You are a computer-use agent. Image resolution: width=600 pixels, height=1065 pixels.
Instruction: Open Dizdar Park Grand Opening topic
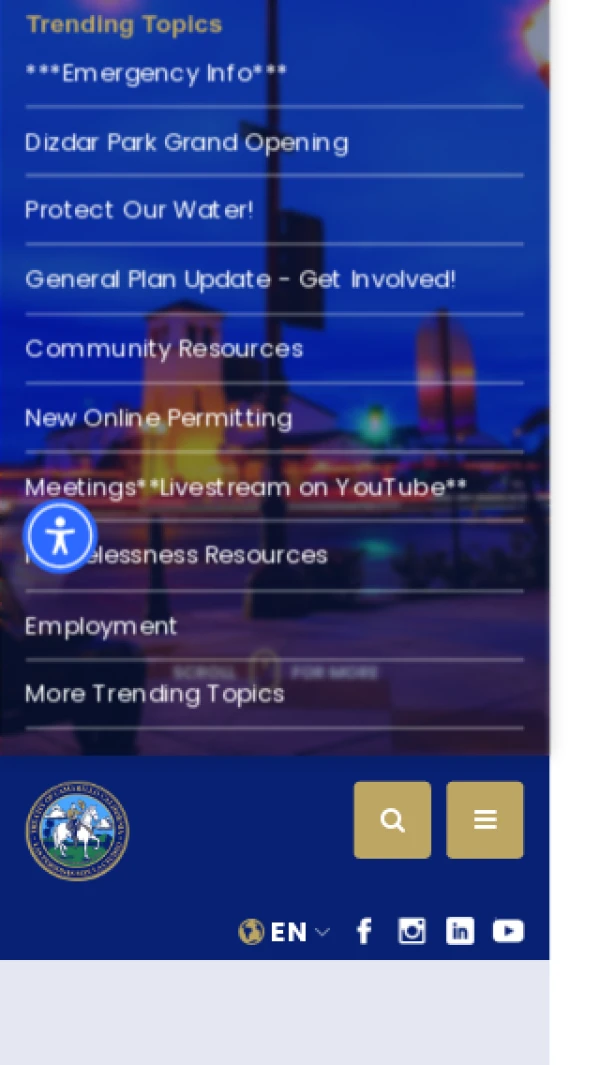186,143
